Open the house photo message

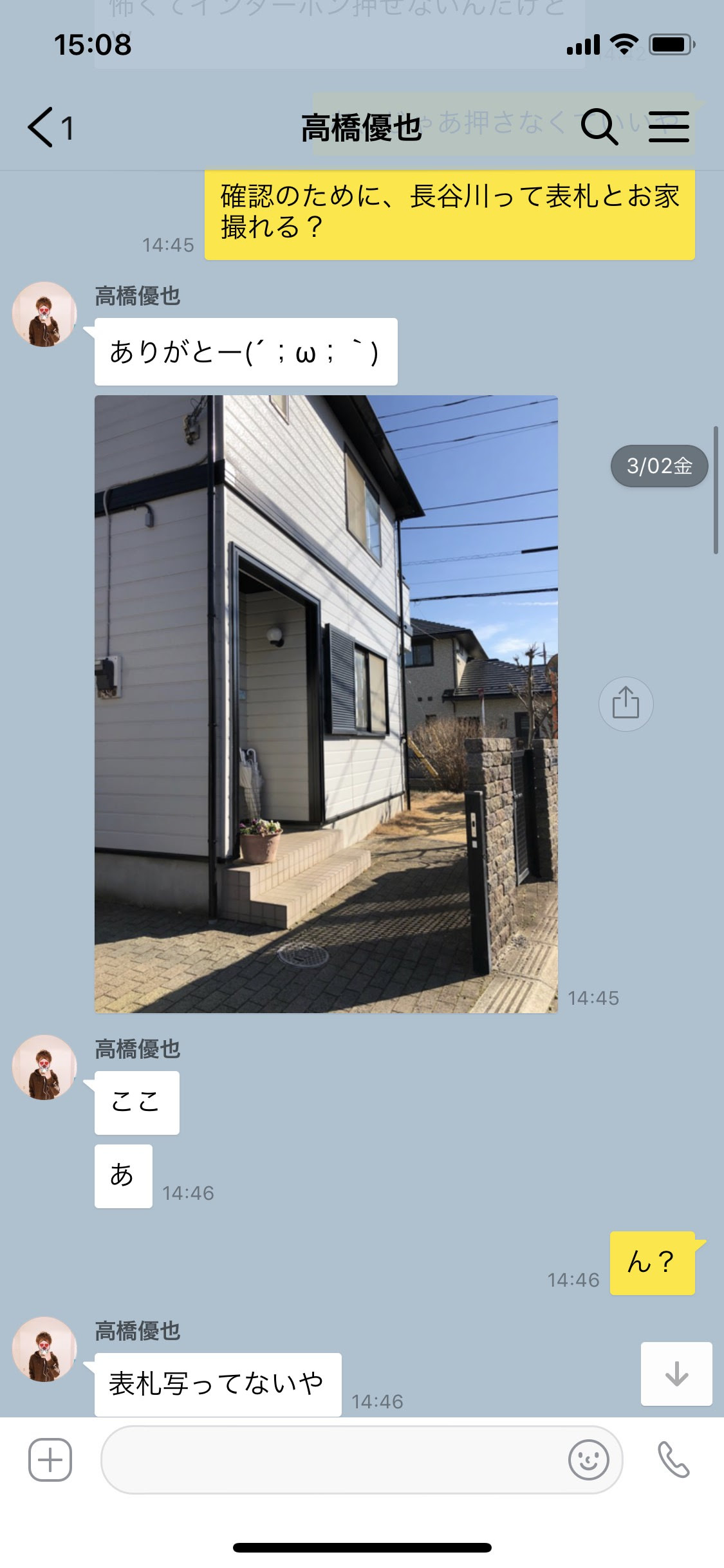tap(326, 704)
